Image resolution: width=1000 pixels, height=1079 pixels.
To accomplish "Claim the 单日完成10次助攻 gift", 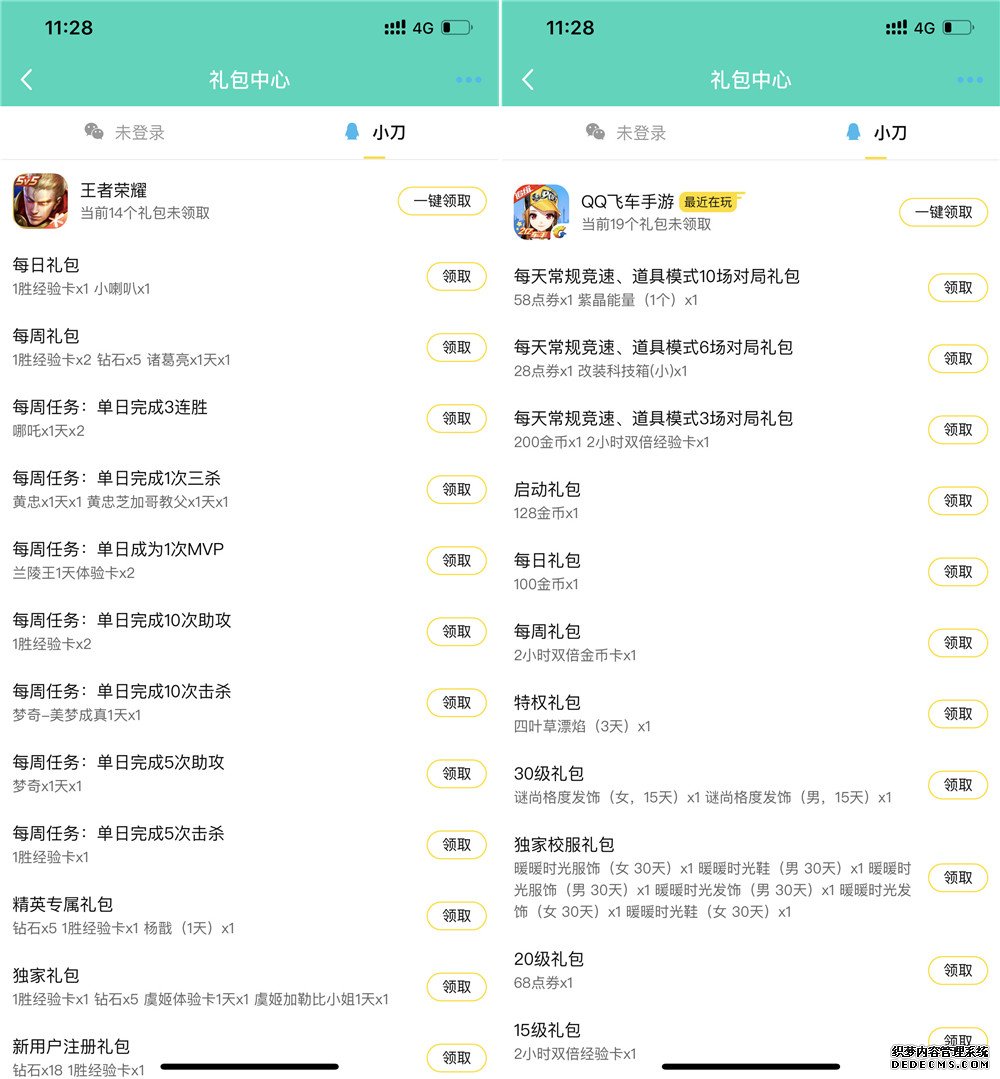I will point(457,632).
